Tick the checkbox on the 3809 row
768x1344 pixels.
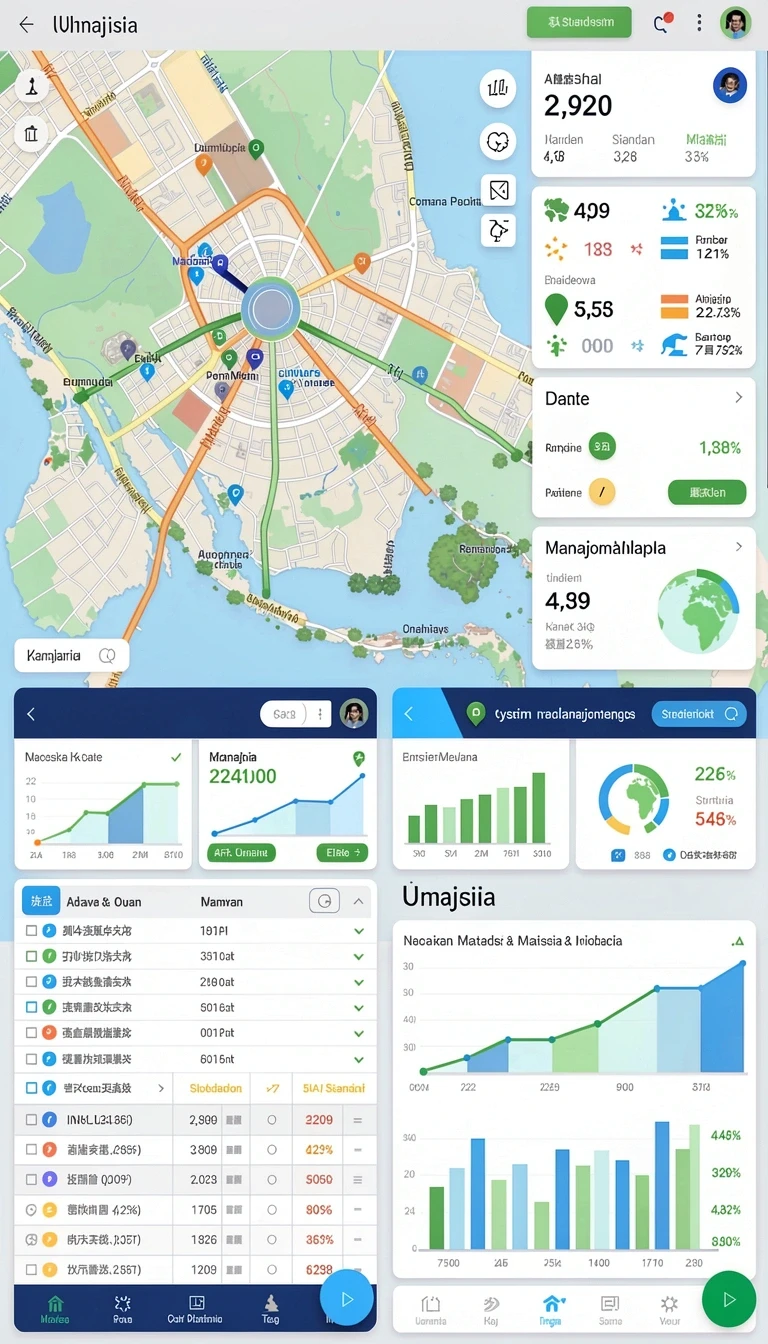click(31, 1150)
